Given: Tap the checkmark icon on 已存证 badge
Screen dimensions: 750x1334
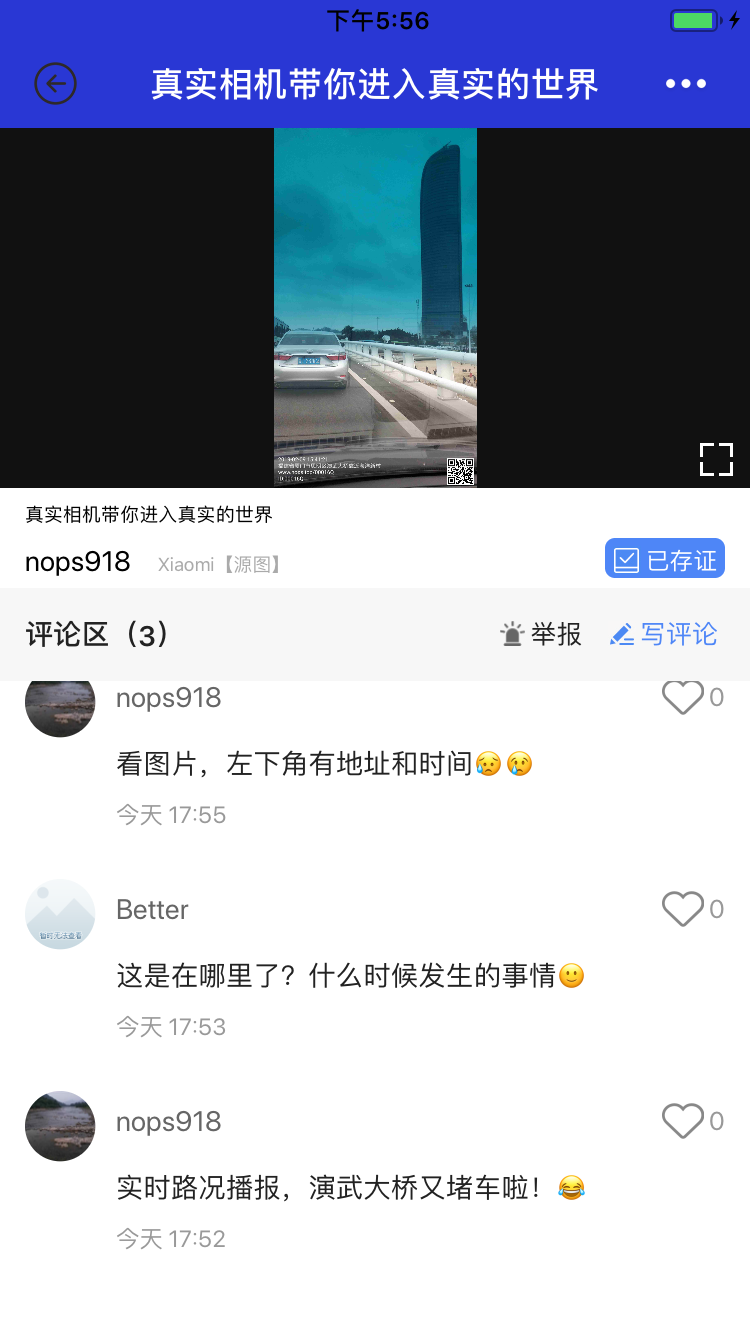Looking at the screenshot, I should pos(629,558).
